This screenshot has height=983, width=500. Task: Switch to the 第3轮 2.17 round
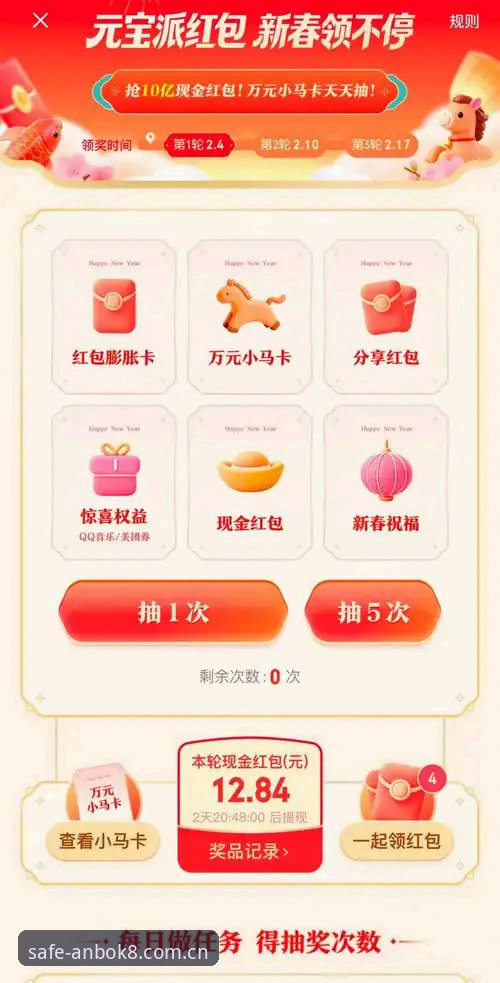[381, 145]
